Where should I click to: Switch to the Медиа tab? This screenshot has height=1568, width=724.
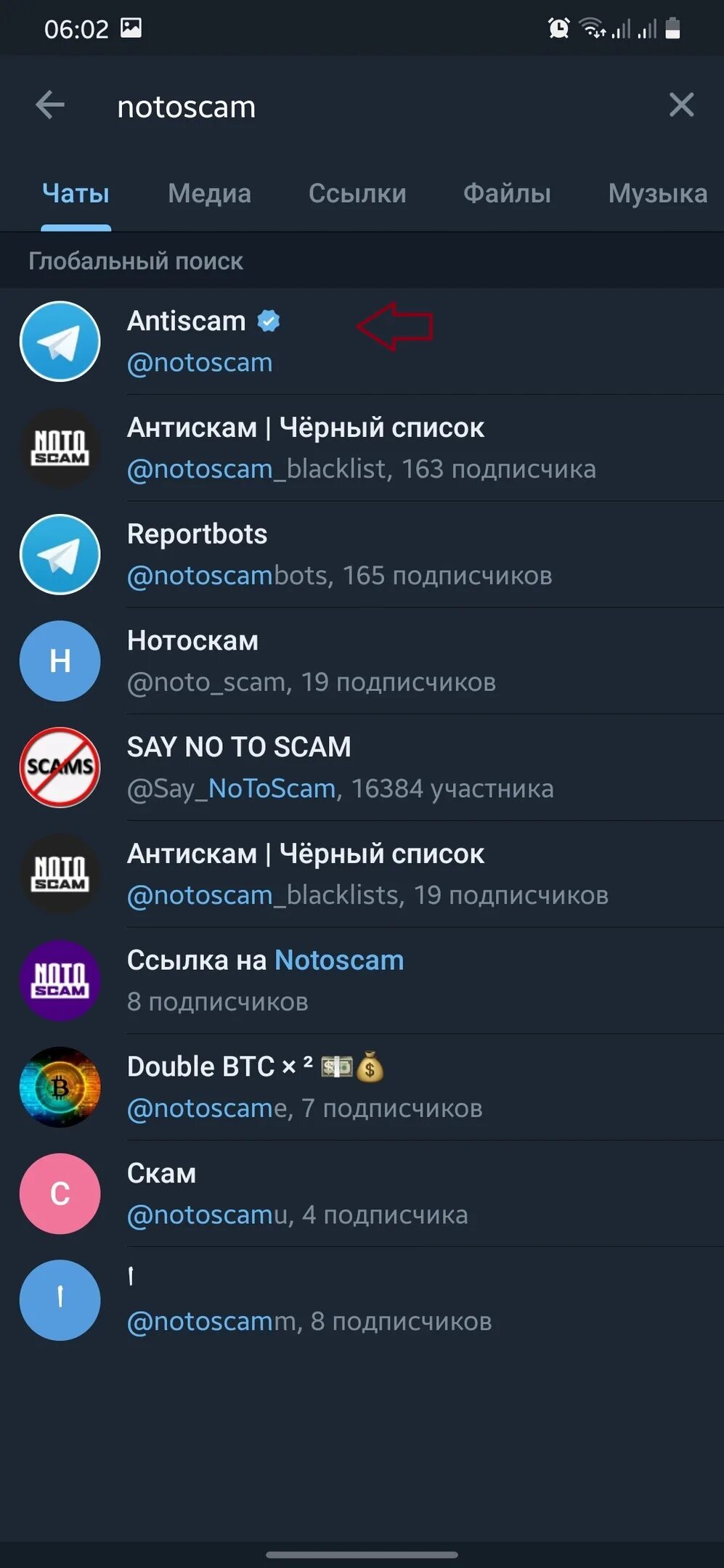click(209, 194)
